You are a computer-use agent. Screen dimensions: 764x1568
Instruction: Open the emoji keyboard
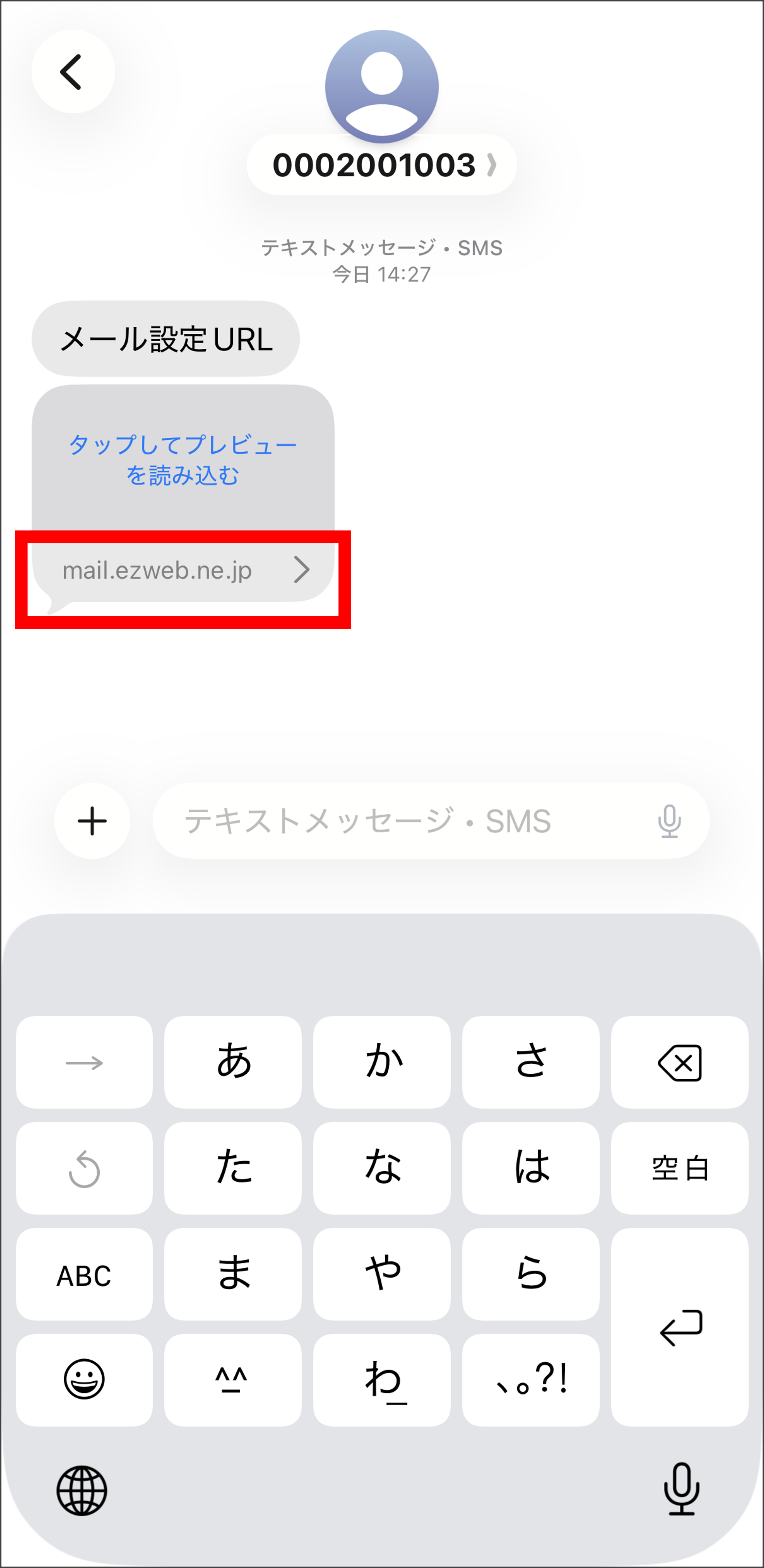[x=84, y=1380]
